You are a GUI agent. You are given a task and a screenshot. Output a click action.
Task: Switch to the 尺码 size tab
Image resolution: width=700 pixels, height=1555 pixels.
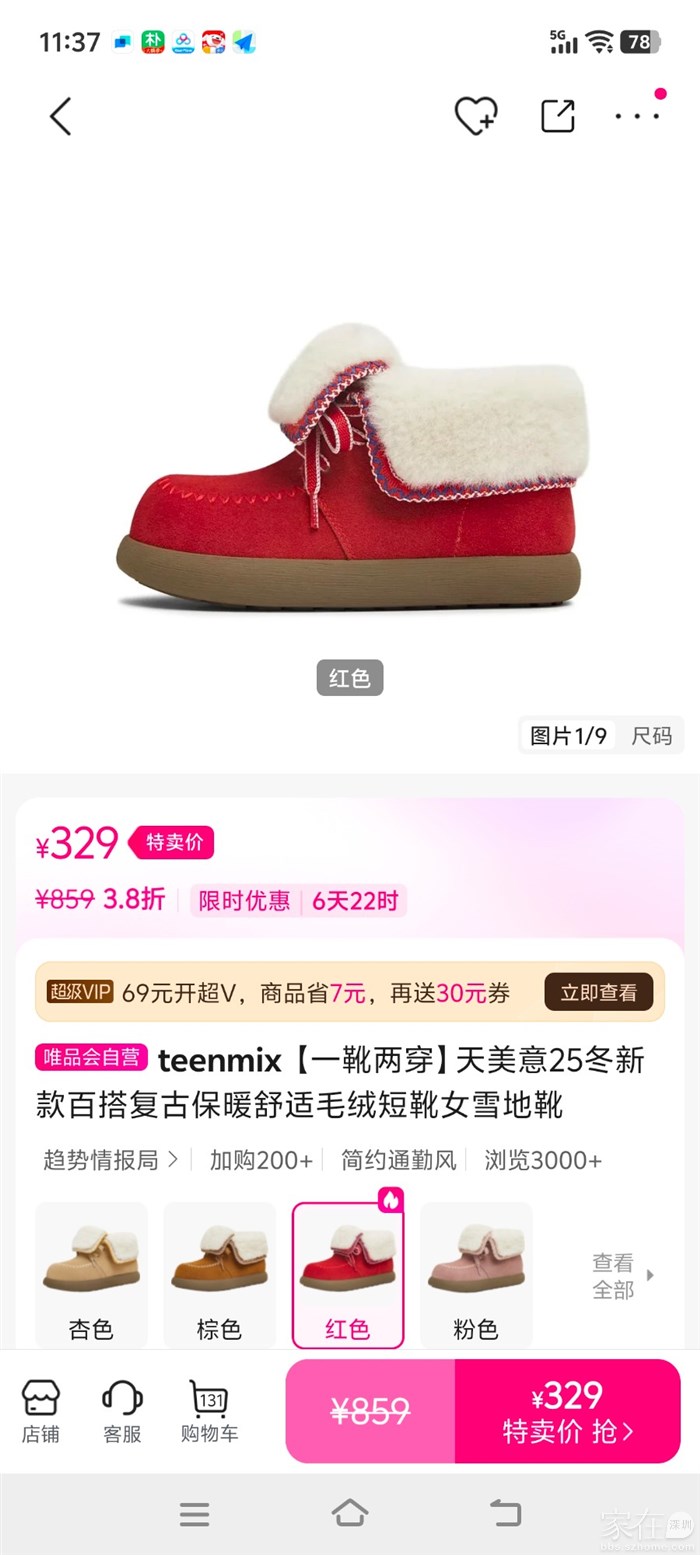[x=651, y=736]
